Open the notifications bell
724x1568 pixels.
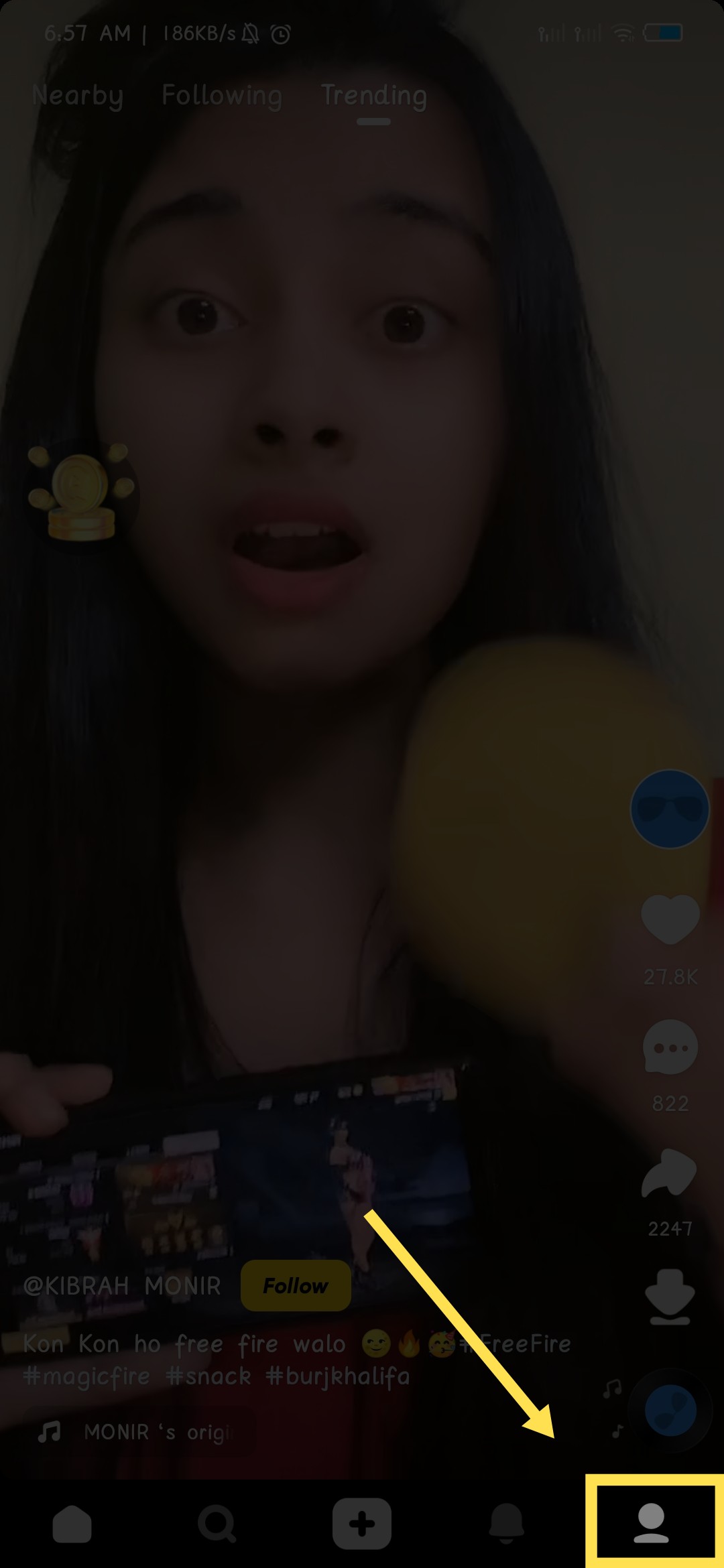point(506,1524)
